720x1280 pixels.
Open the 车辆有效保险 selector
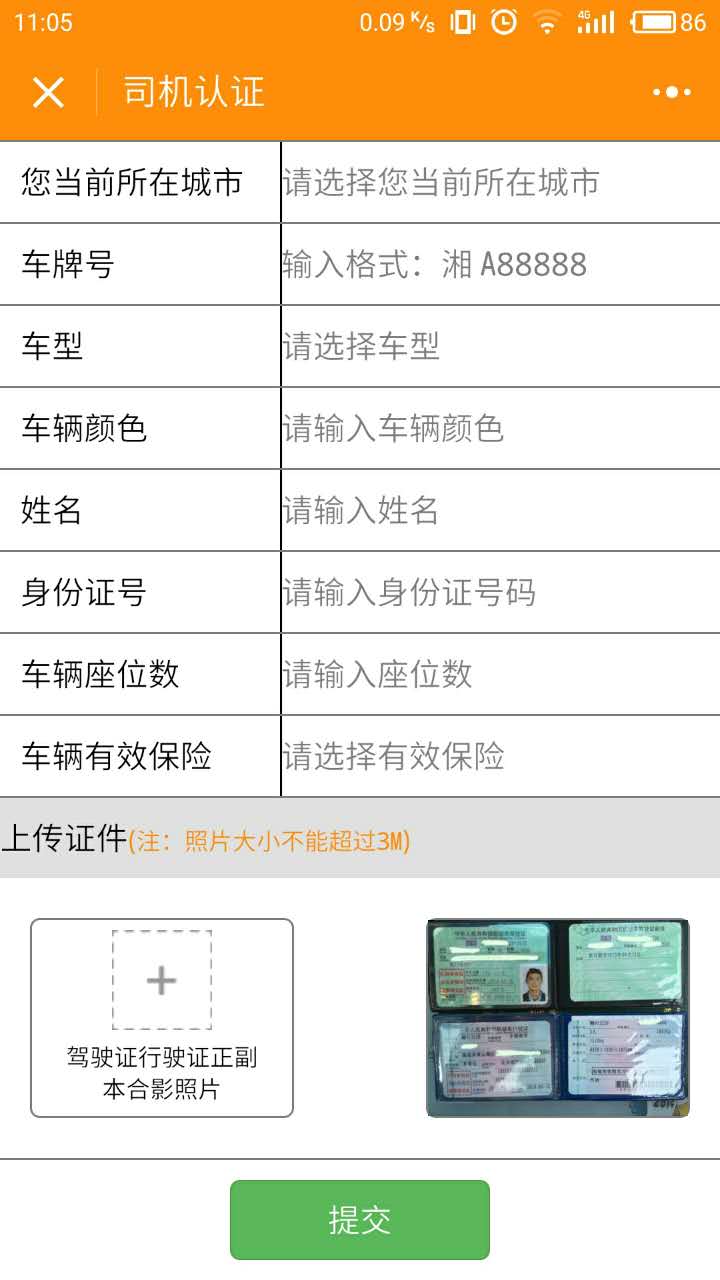click(x=498, y=757)
